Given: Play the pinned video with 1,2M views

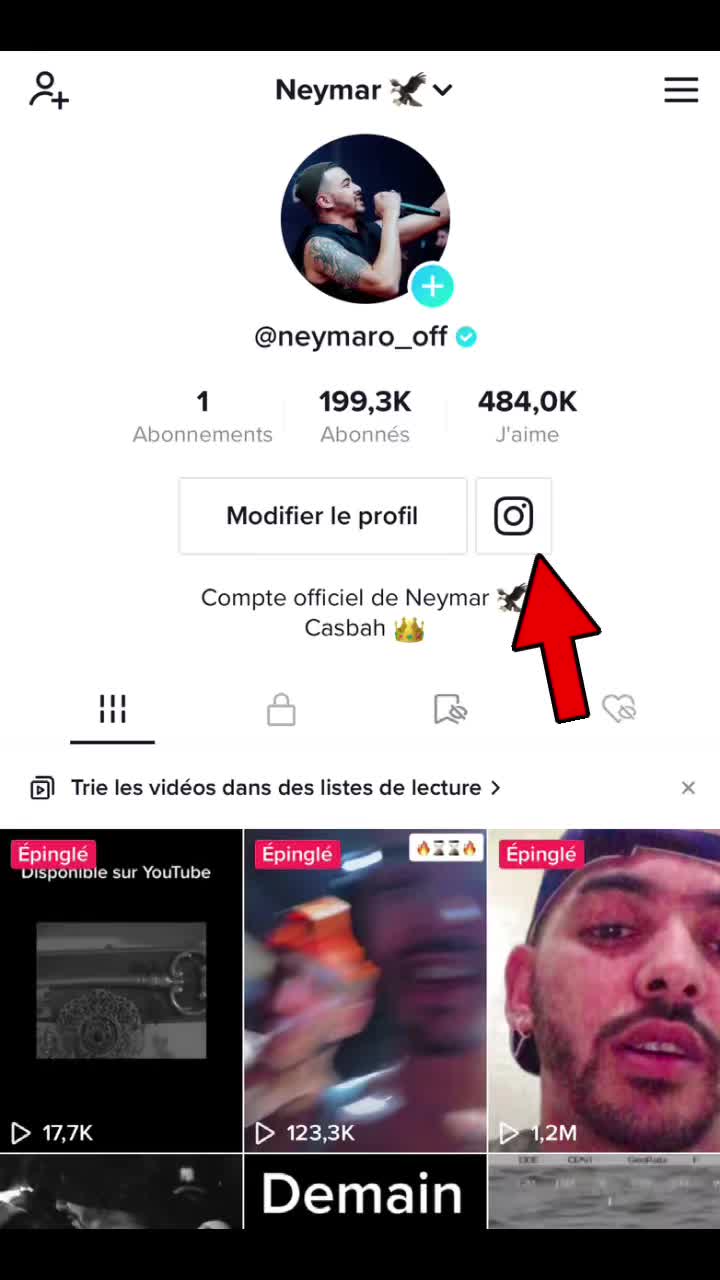Looking at the screenshot, I should (604, 990).
